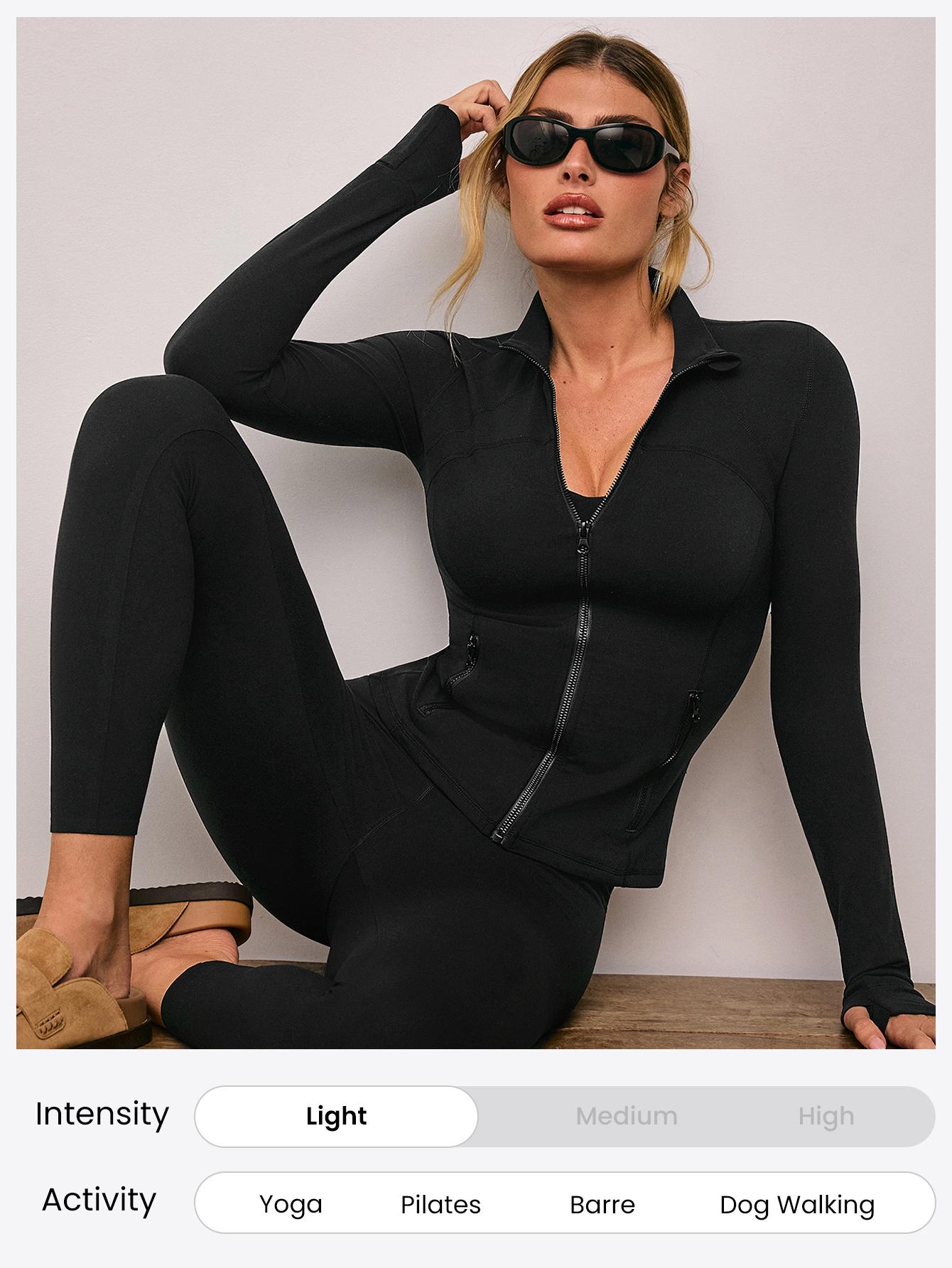This screenshot has height=1268, width=952.
Task: Switch intensity to High
Action: click(x=828, y=1115)
